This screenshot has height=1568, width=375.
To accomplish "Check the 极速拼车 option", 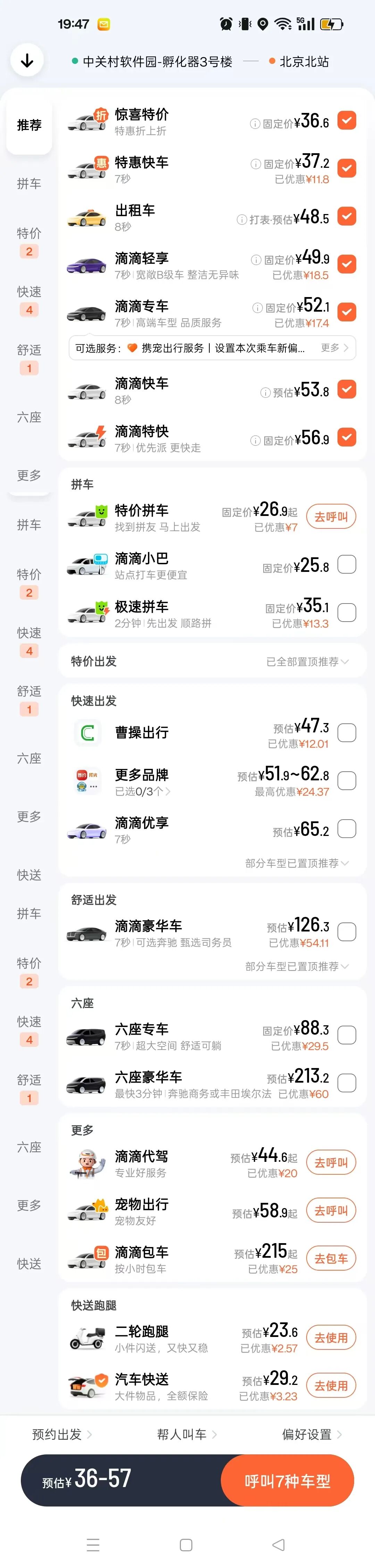I will (x=347, y=613).
